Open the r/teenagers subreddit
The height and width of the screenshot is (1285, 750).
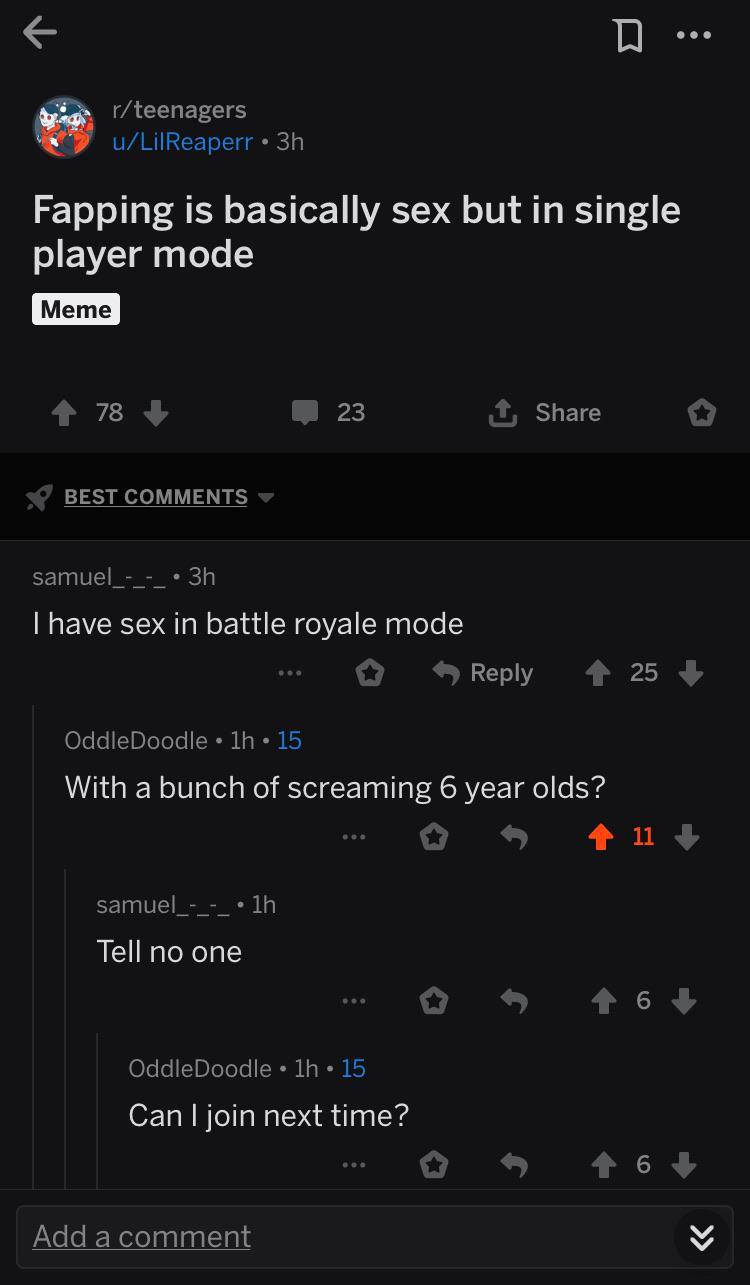tap(178, 109)
